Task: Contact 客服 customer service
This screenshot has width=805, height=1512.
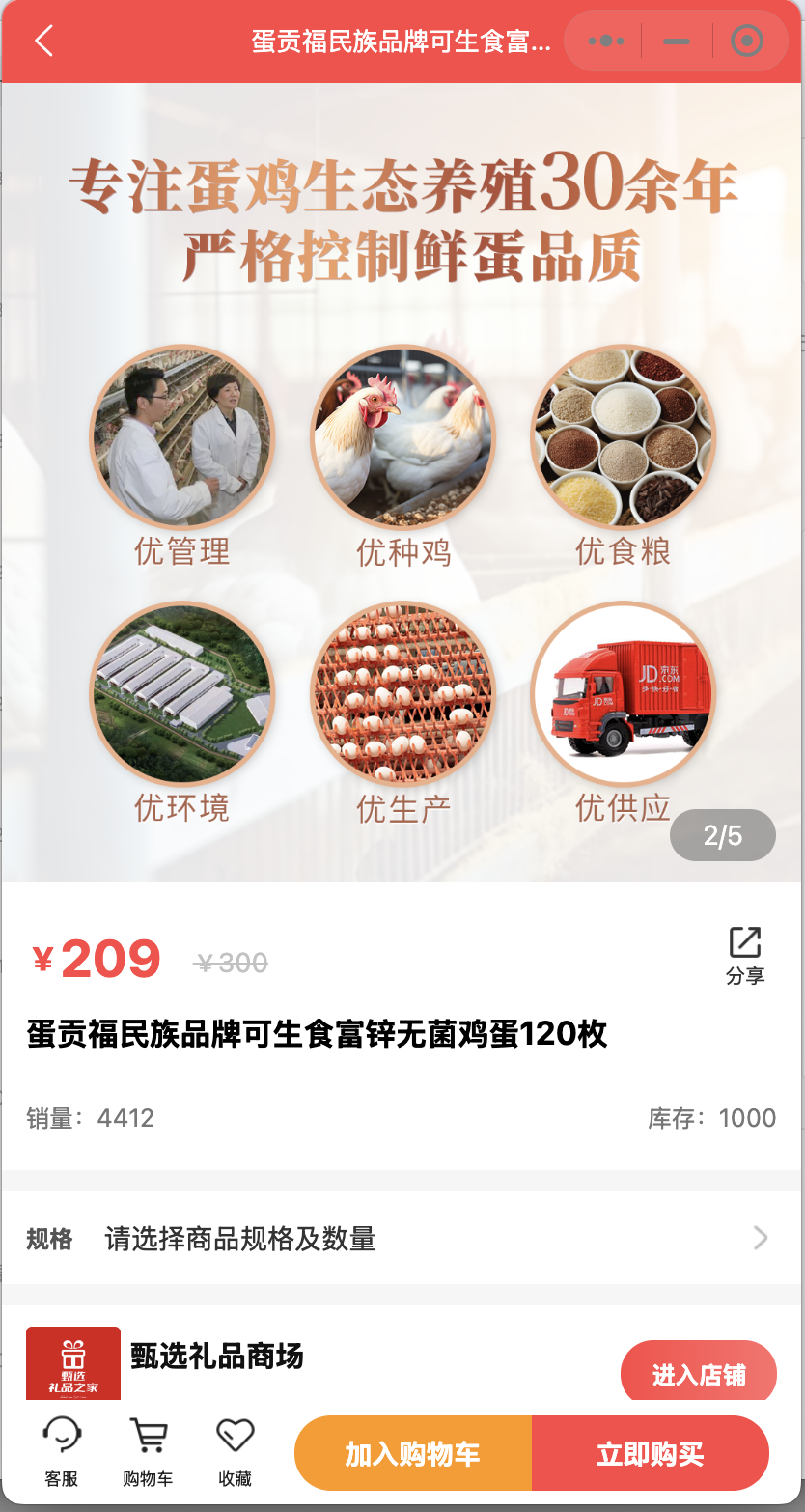Action: (x=62, y=1451)
